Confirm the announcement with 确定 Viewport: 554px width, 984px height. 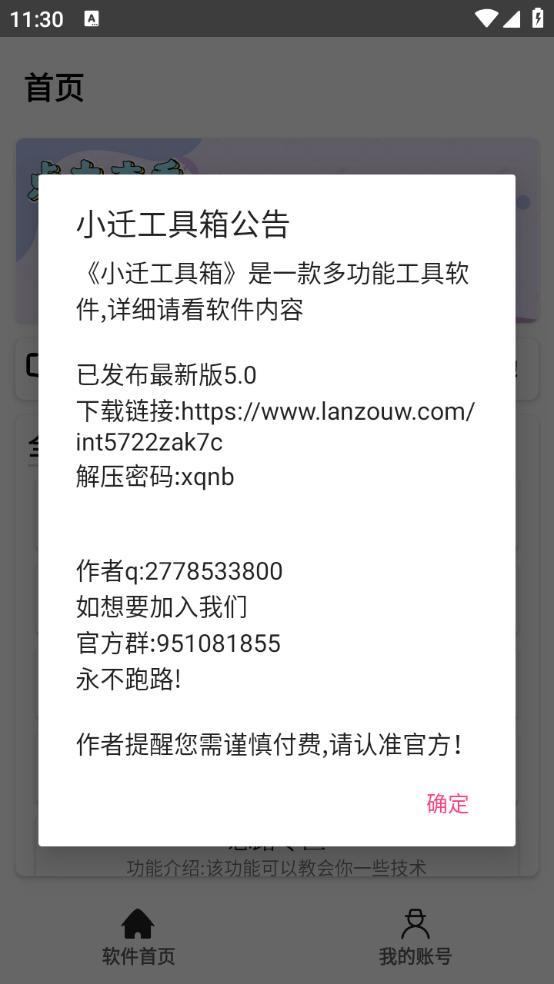447,803
